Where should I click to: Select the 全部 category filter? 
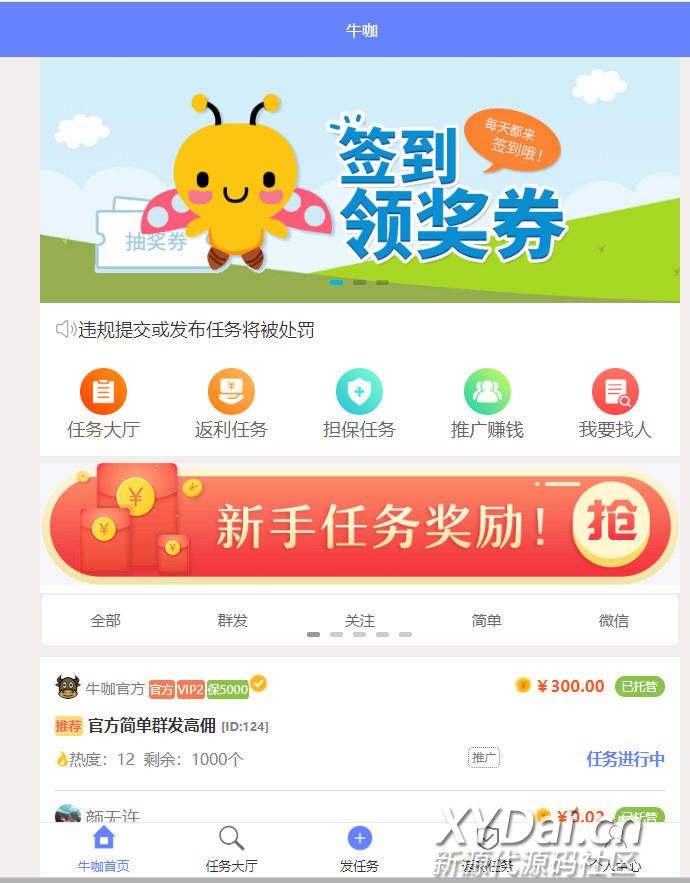pyautogui.click(x=105, y=621)
